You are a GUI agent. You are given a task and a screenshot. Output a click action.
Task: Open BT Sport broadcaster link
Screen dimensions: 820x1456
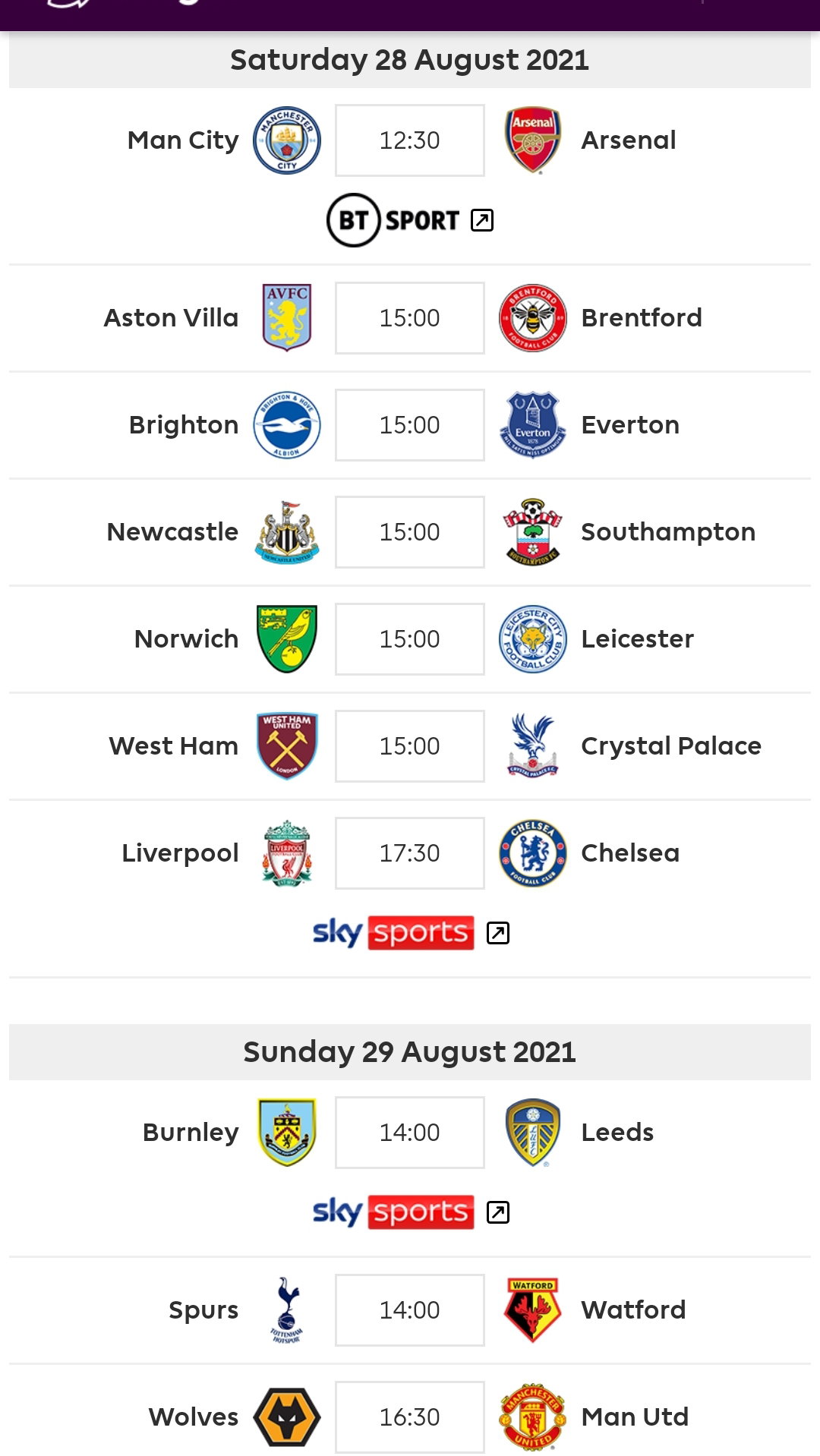[410, 220]
